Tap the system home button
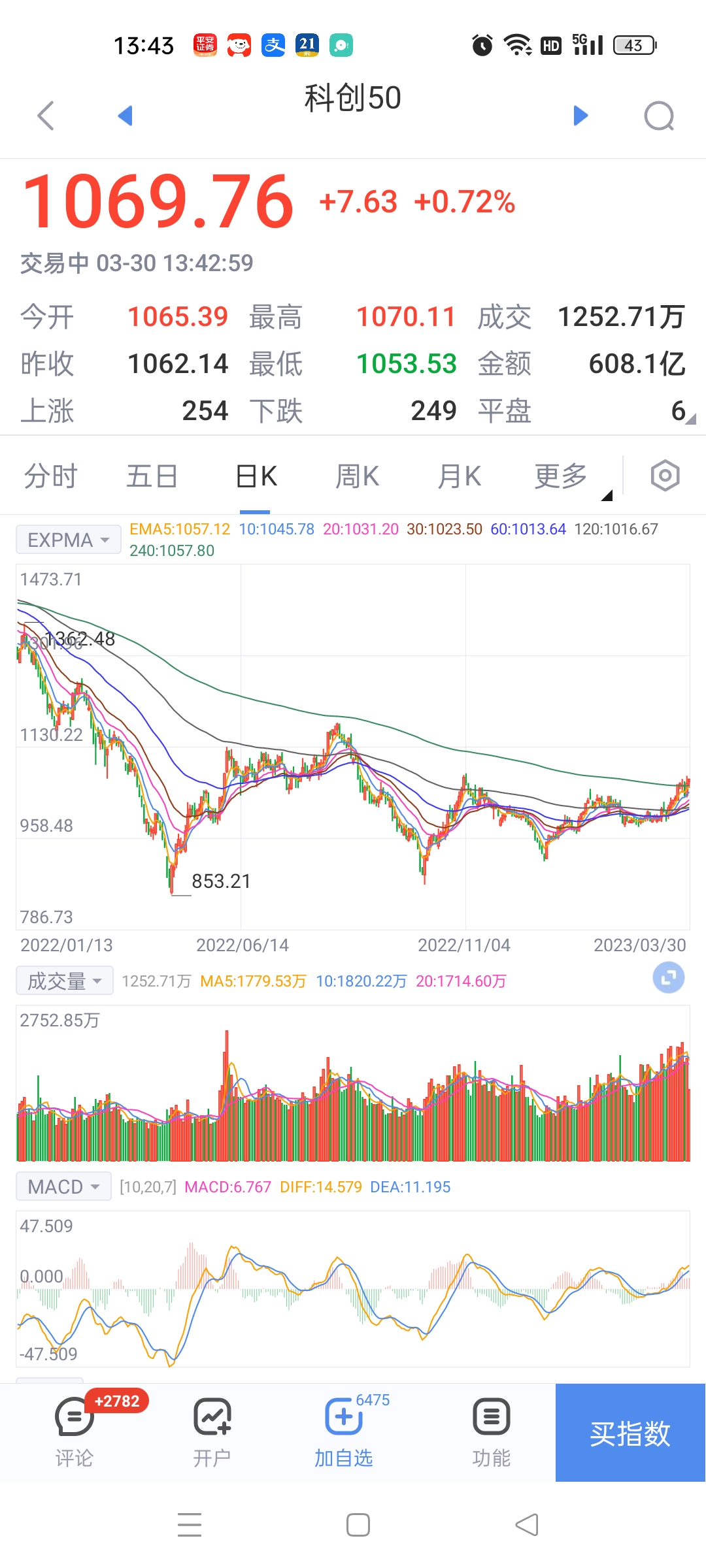The image size is (706, 1568). point(358,1526)
